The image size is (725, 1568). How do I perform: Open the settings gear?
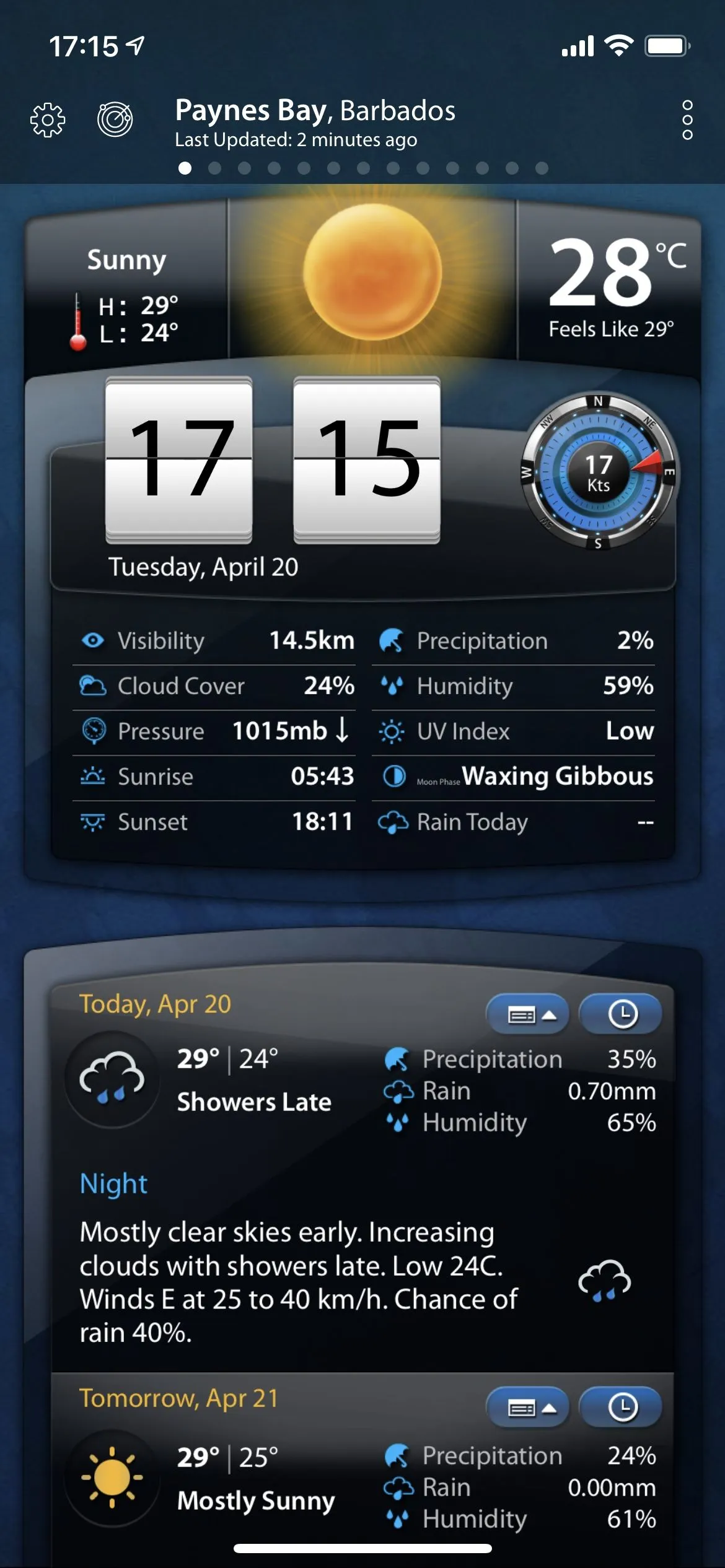48,120
